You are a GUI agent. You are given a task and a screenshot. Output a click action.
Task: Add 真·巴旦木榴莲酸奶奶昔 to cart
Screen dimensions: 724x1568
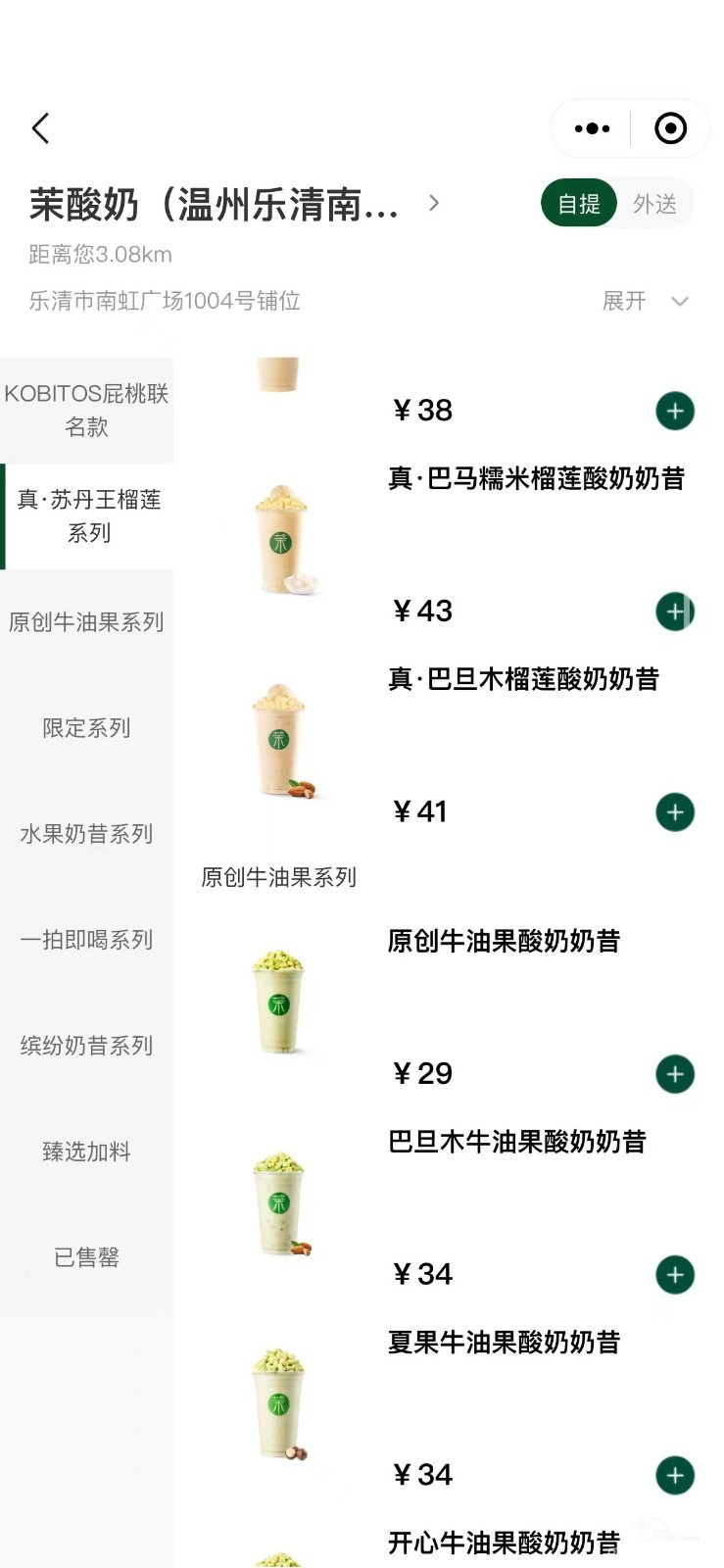click(674, 812)
